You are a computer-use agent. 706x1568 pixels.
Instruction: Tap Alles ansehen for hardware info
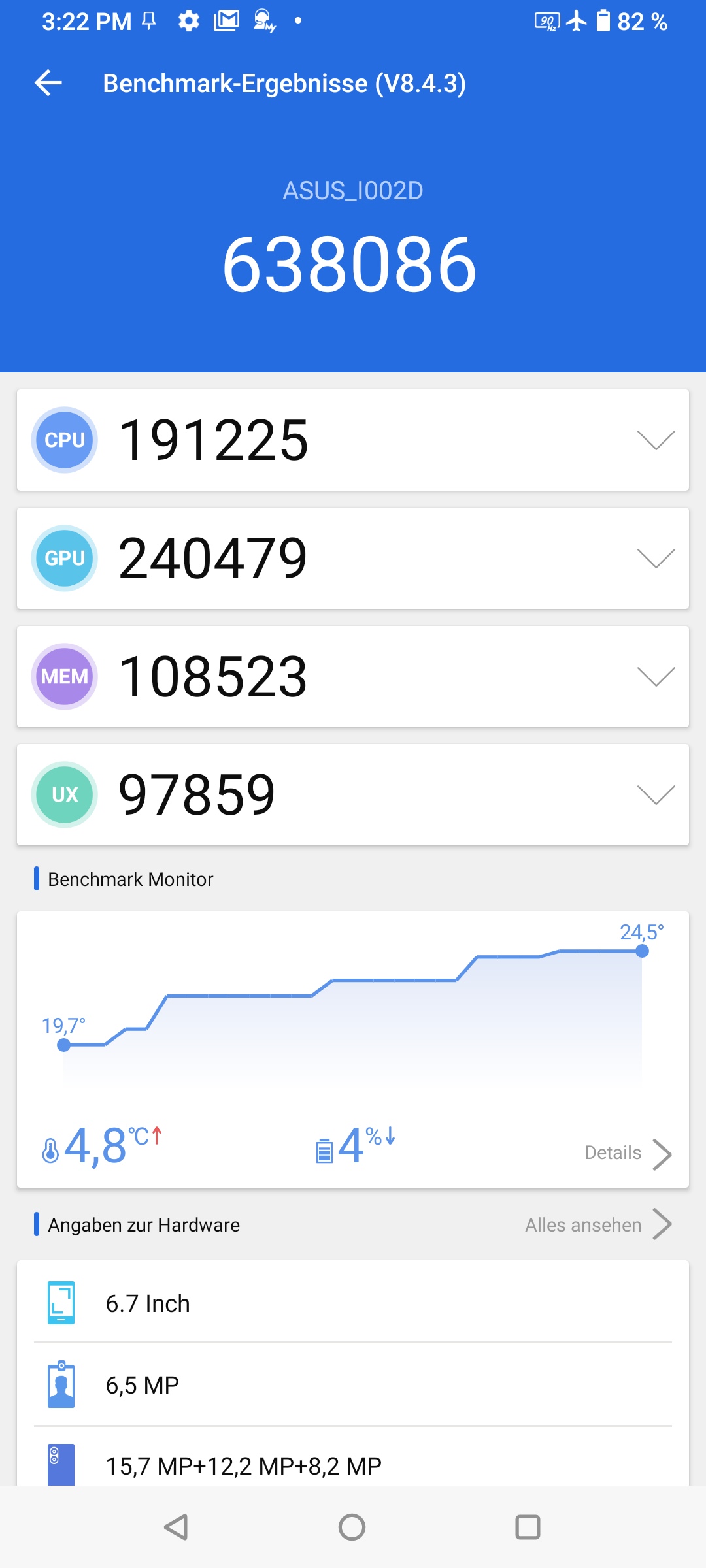[x=598, y=1225]
